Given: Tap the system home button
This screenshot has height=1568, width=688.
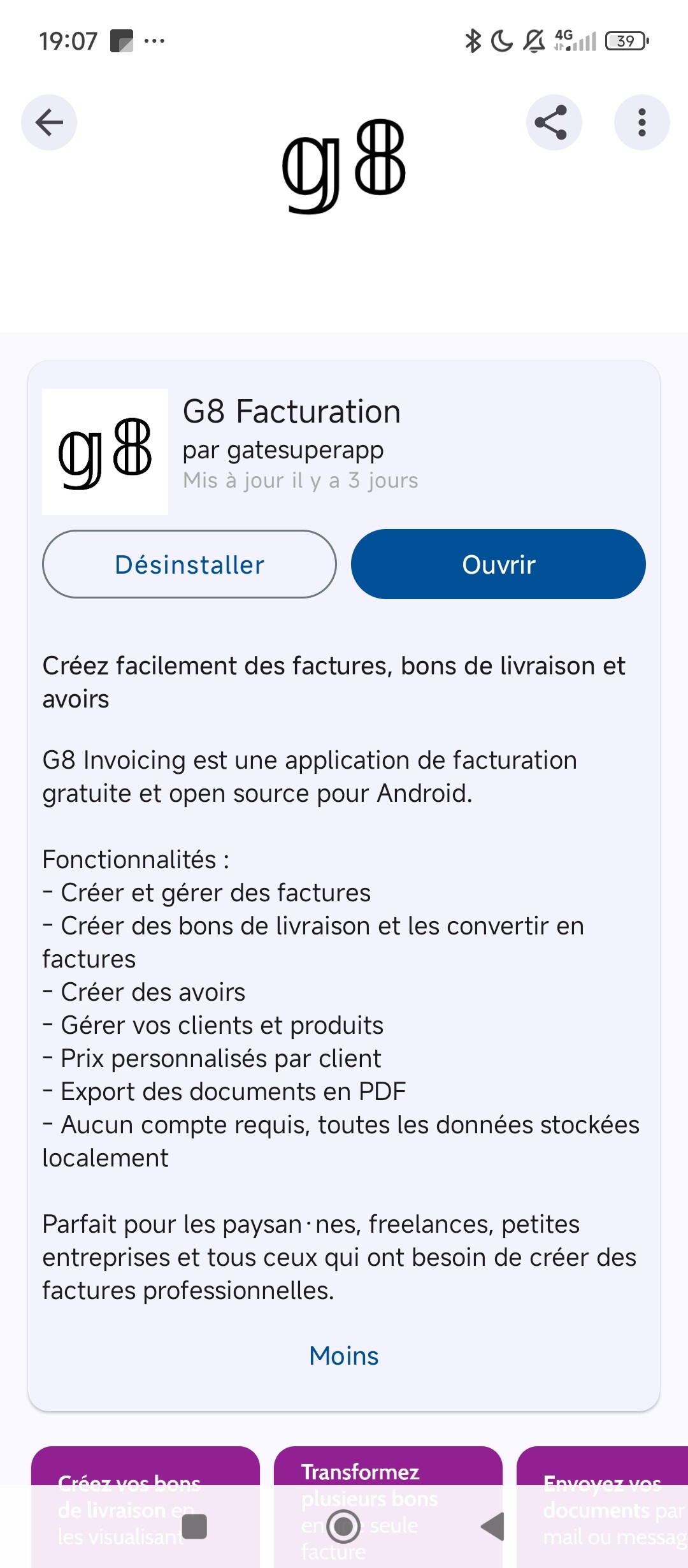Looking at the screenshot, I should [343, 1527].
